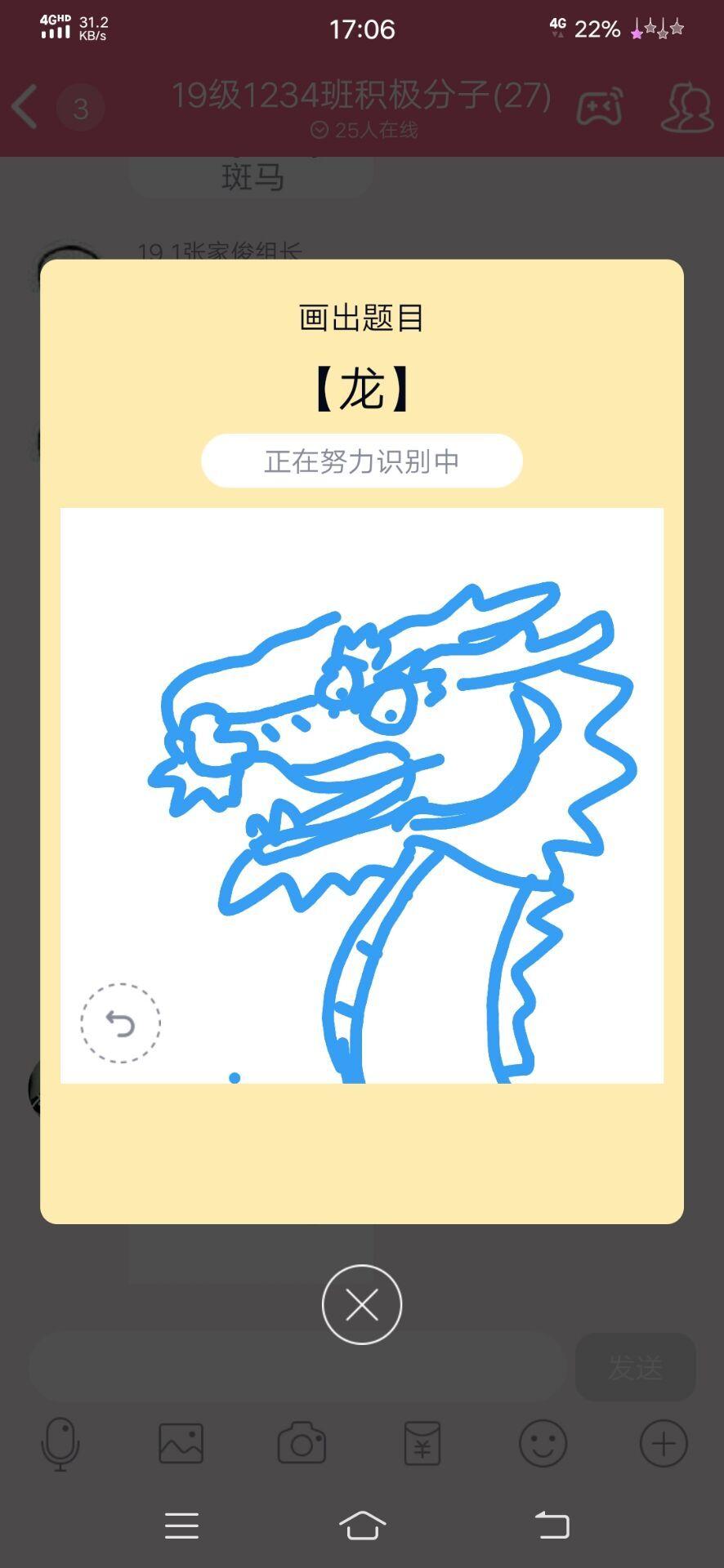Tap the 正在努力识别中 recognition status bar
The width and height of the screenshot is (724, 1568).
point(362,461)
